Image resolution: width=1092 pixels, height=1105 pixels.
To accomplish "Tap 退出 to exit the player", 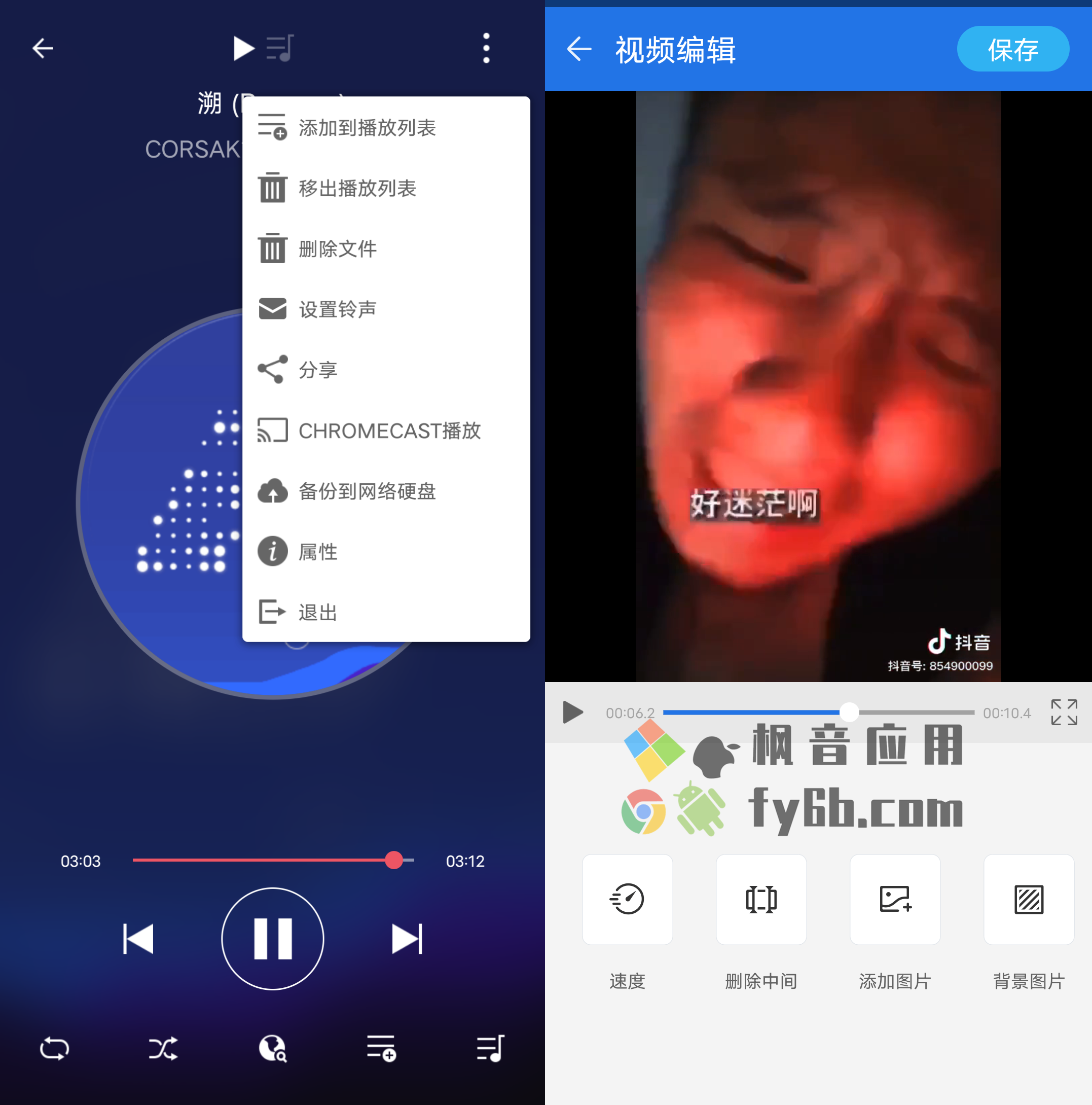I will [x=318, y=613].
